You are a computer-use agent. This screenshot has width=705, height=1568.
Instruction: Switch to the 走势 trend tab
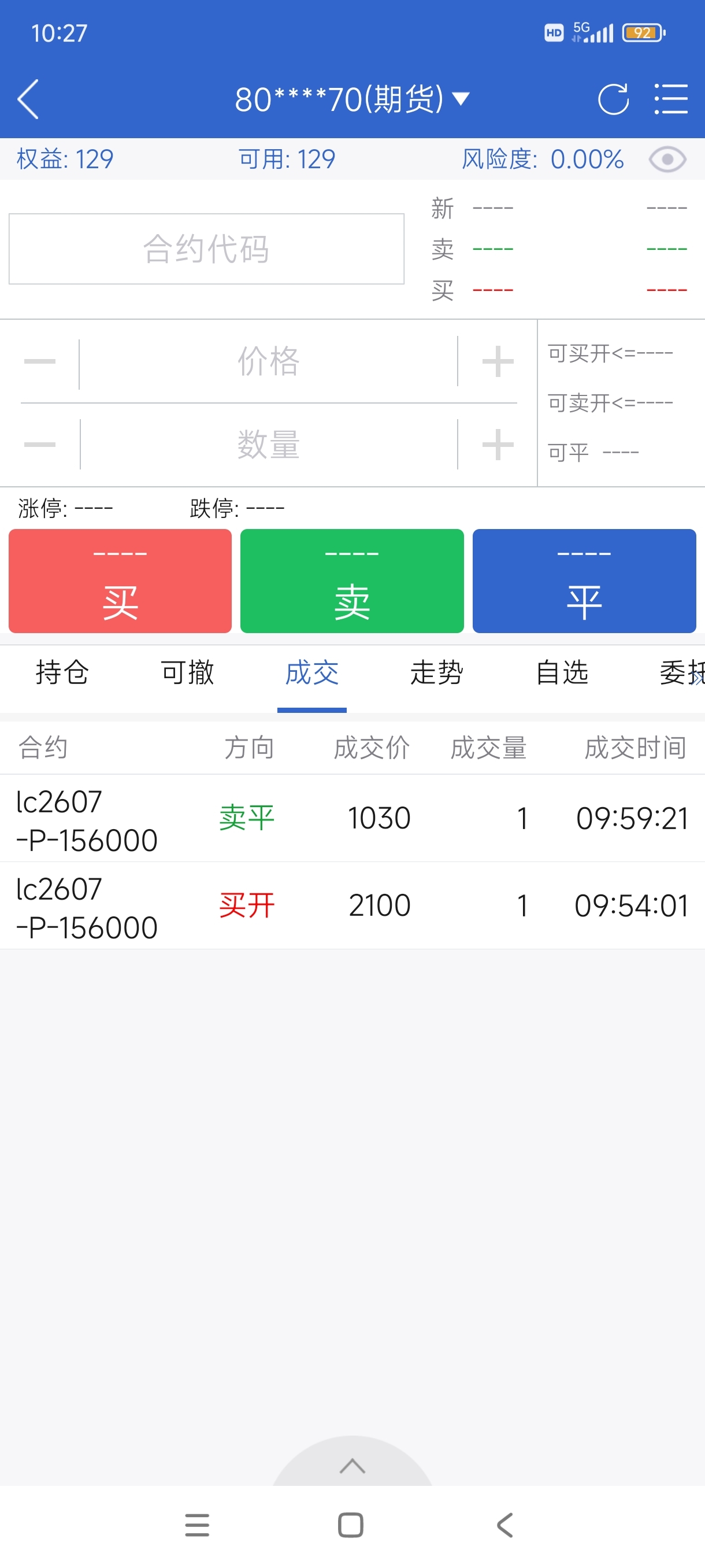click(x=437, y=672)
